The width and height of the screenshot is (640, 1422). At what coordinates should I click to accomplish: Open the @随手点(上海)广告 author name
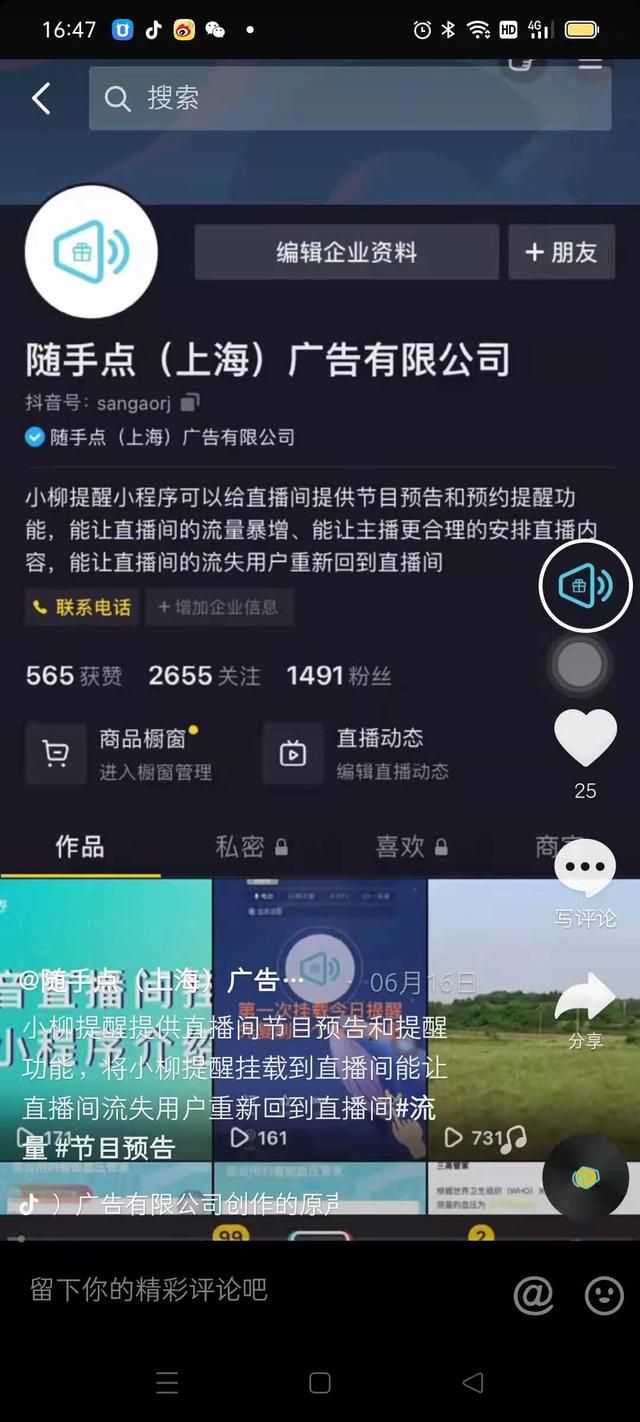pos(162,981)
